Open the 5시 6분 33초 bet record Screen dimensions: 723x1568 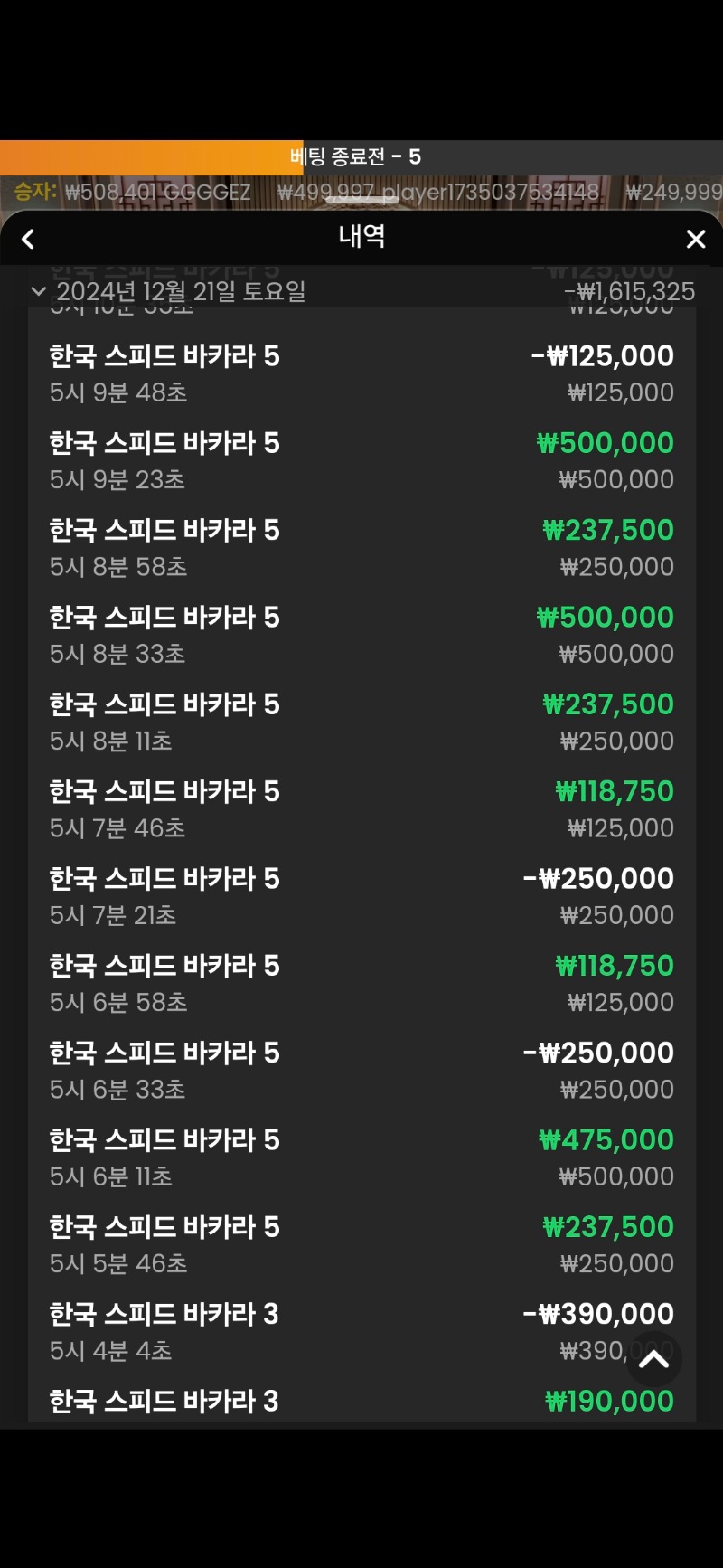[361, 1070]
